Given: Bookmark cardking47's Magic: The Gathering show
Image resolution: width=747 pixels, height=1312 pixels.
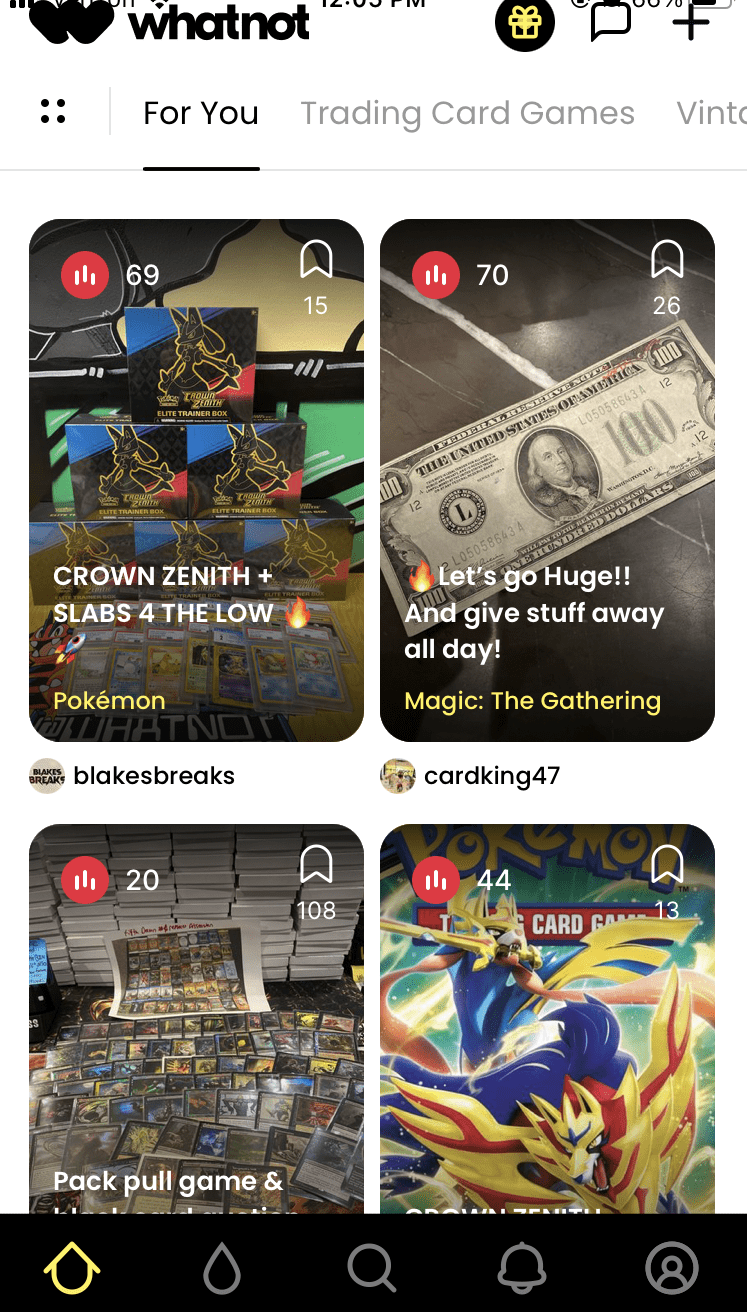Looking at the screenshot, I should click(x=667, y=260).
